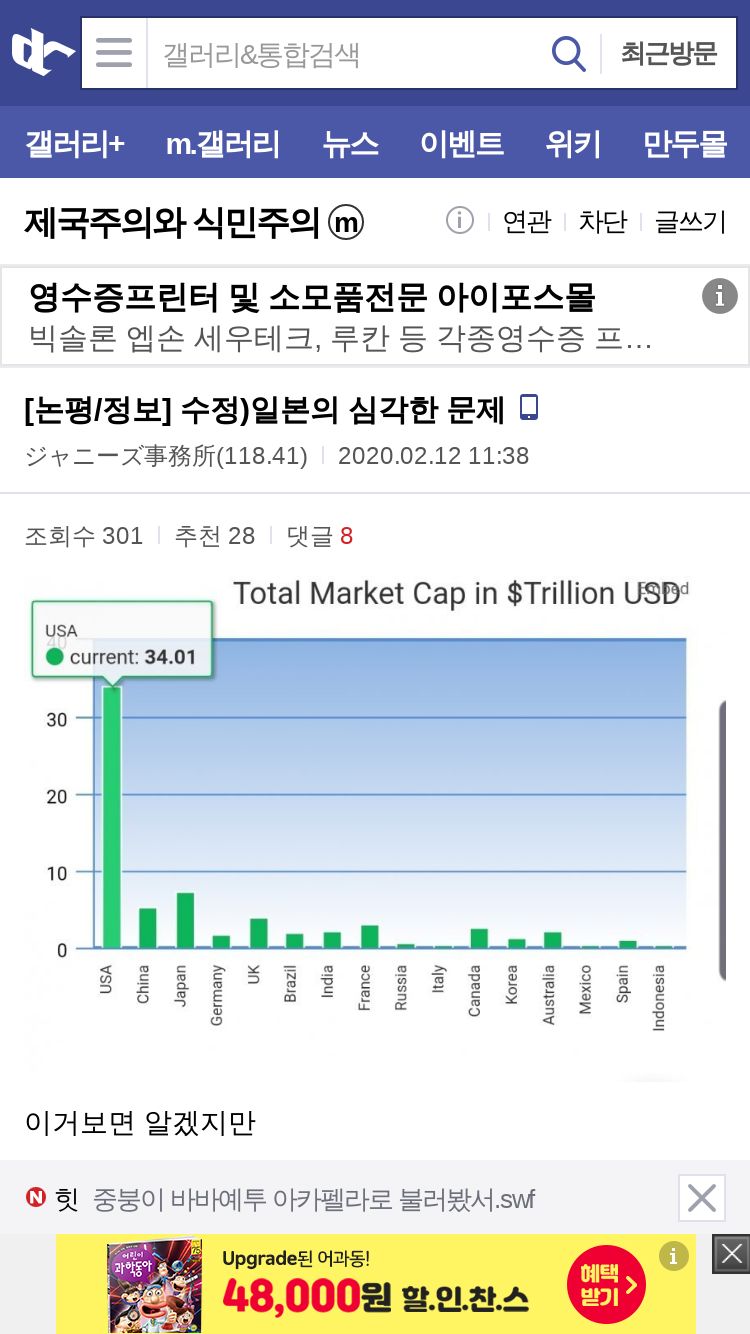Open 연관 related galleries
This screenshot has height=1334, width=750.
[x=526, y=222]
